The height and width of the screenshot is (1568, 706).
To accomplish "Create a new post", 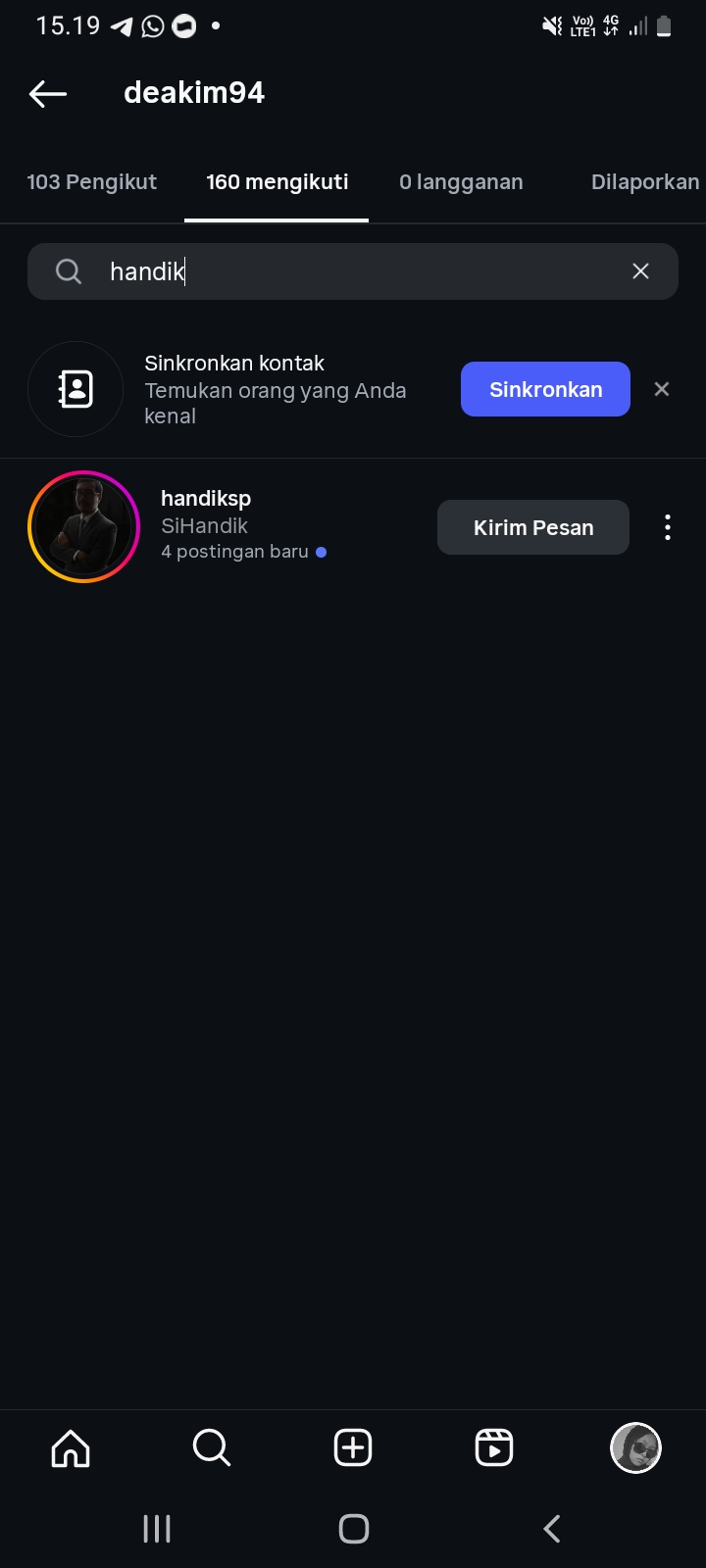I will (x=353, y=1447).
